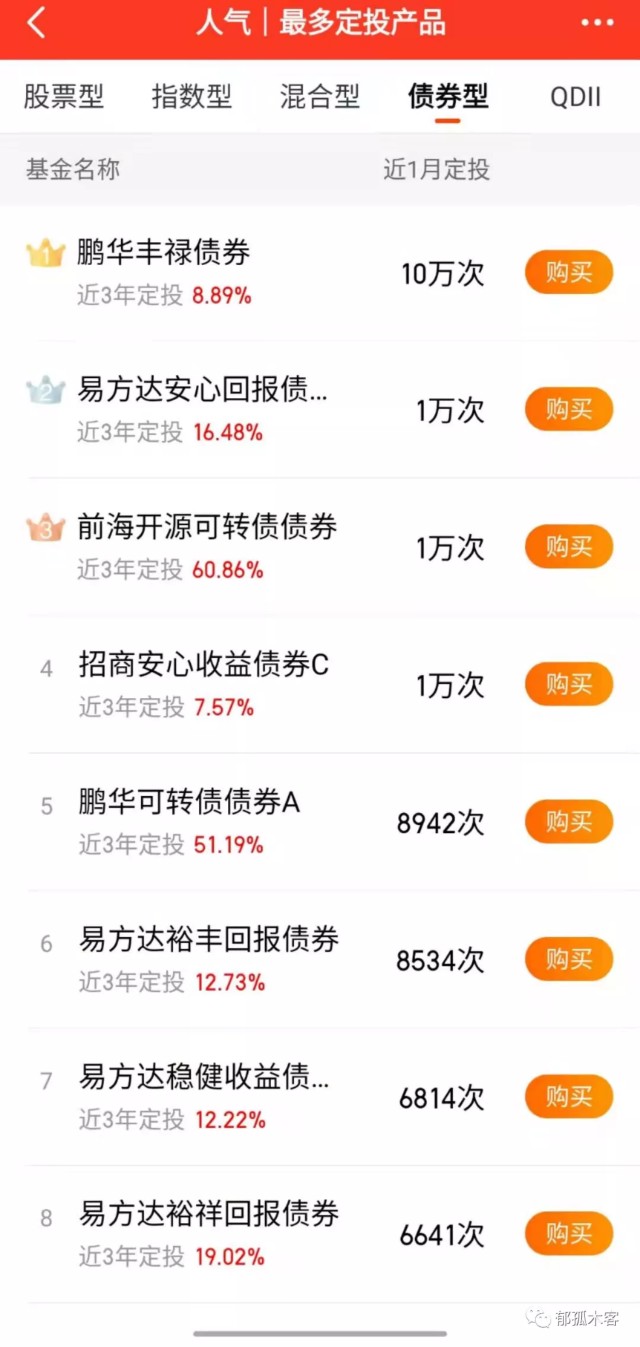Select the 混合型 tab
This screenshot has width=640, height=1347.
pyautogui.click(x=320, y=97)
